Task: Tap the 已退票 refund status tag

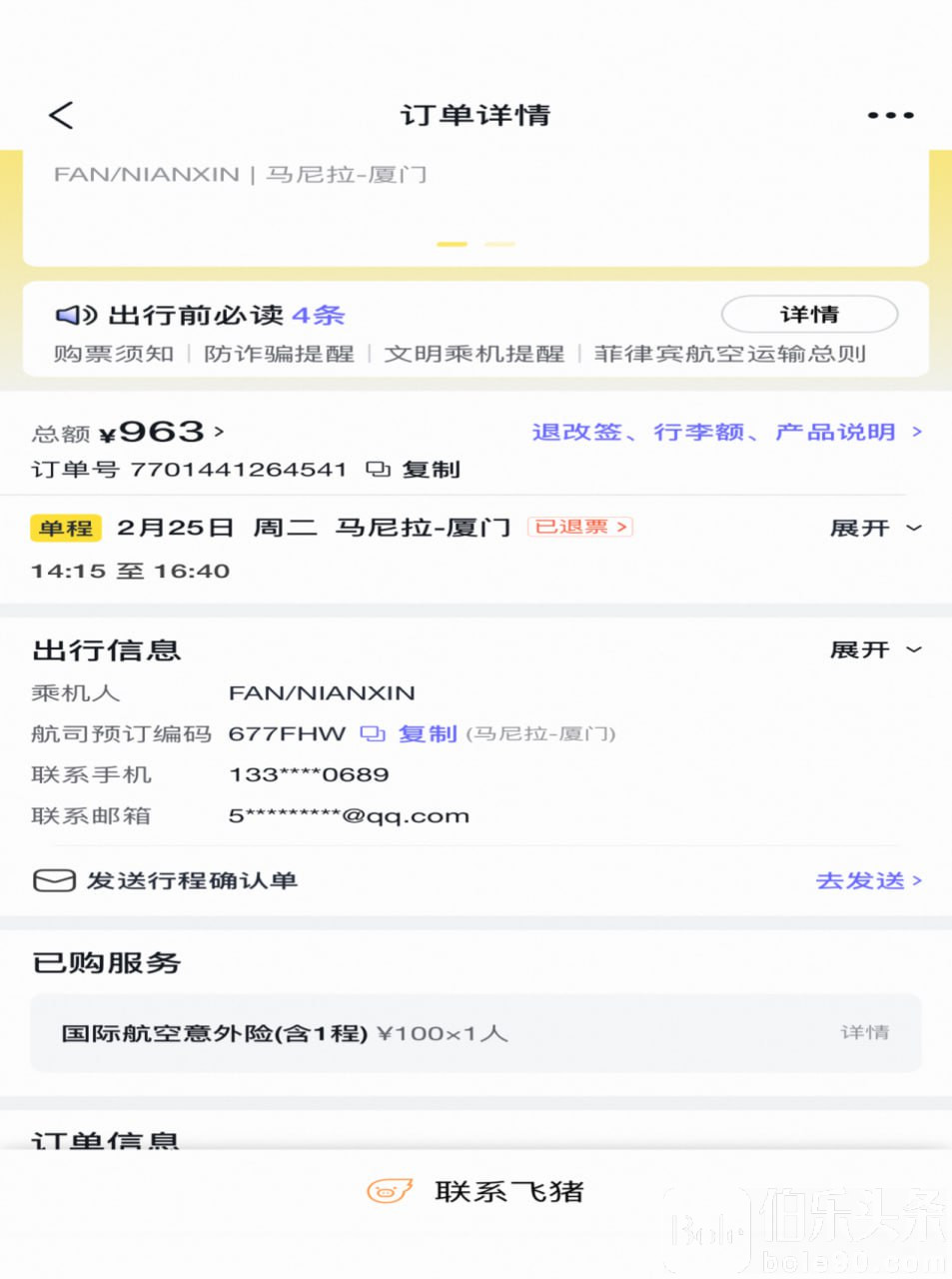Action: point(580,527)
